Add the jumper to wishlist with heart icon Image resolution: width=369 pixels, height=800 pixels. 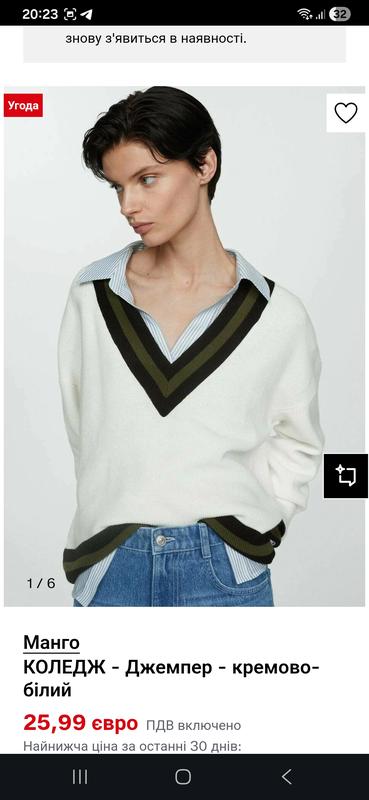(346, 113)
